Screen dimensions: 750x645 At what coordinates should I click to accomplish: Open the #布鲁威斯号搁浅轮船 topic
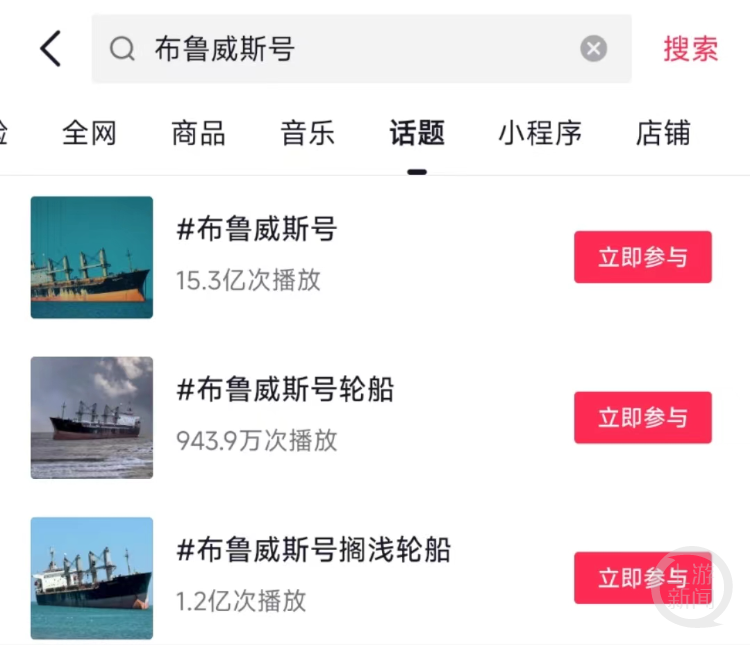tap(313, 550)
